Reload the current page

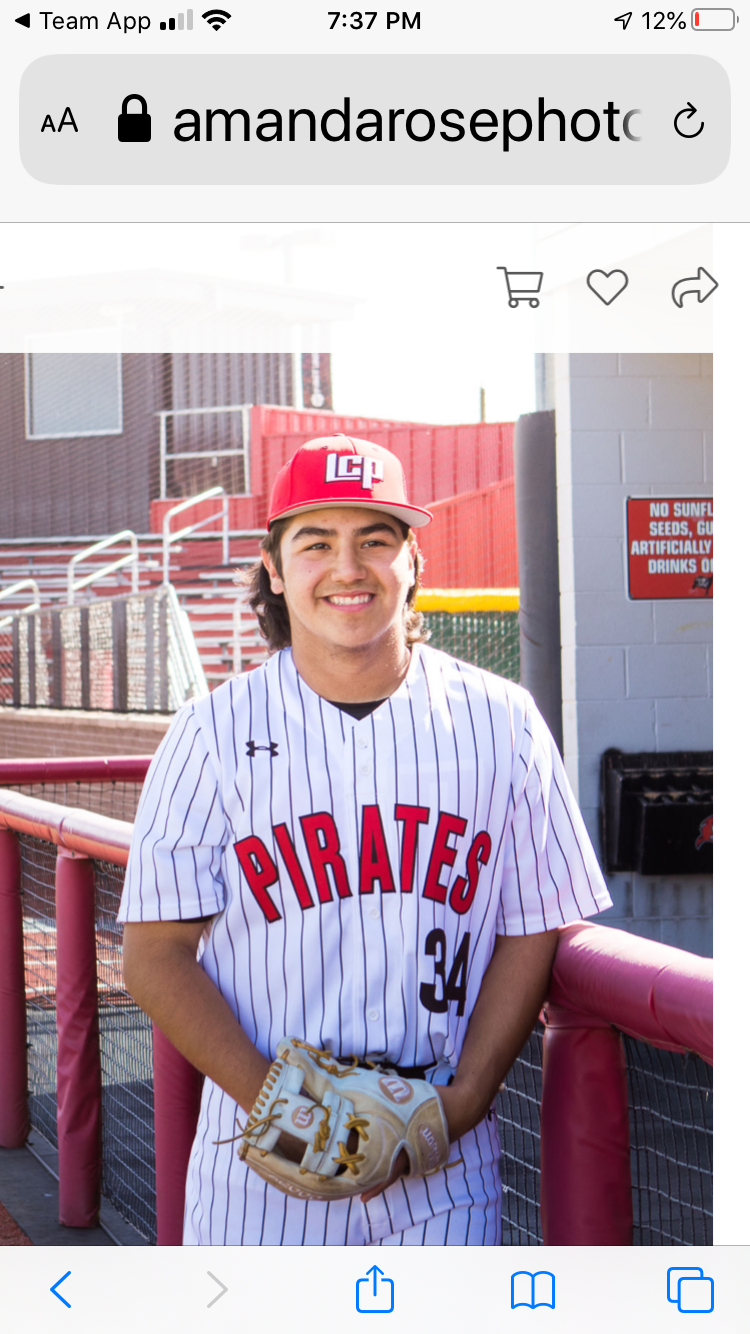688,122
